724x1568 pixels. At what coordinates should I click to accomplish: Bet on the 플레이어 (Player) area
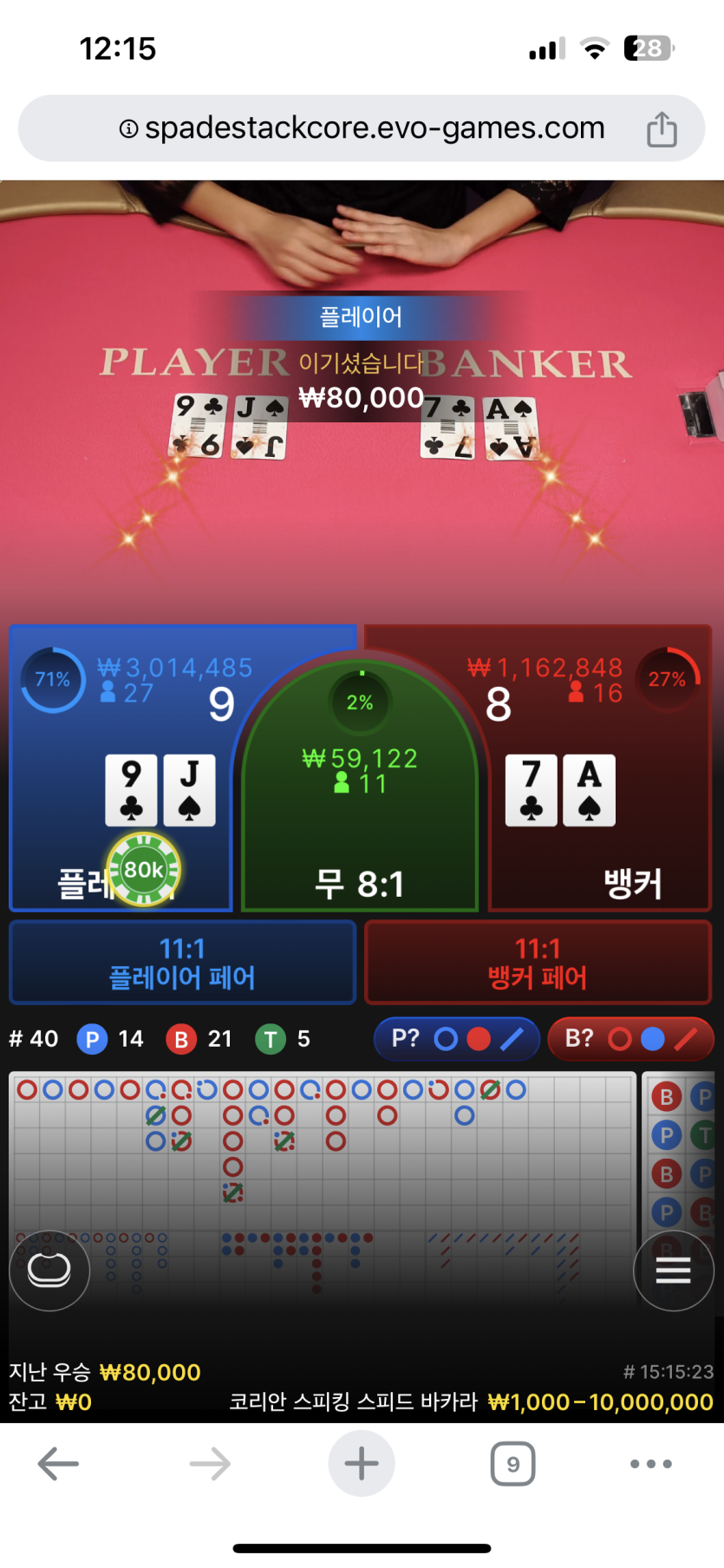tap(121, 768)
